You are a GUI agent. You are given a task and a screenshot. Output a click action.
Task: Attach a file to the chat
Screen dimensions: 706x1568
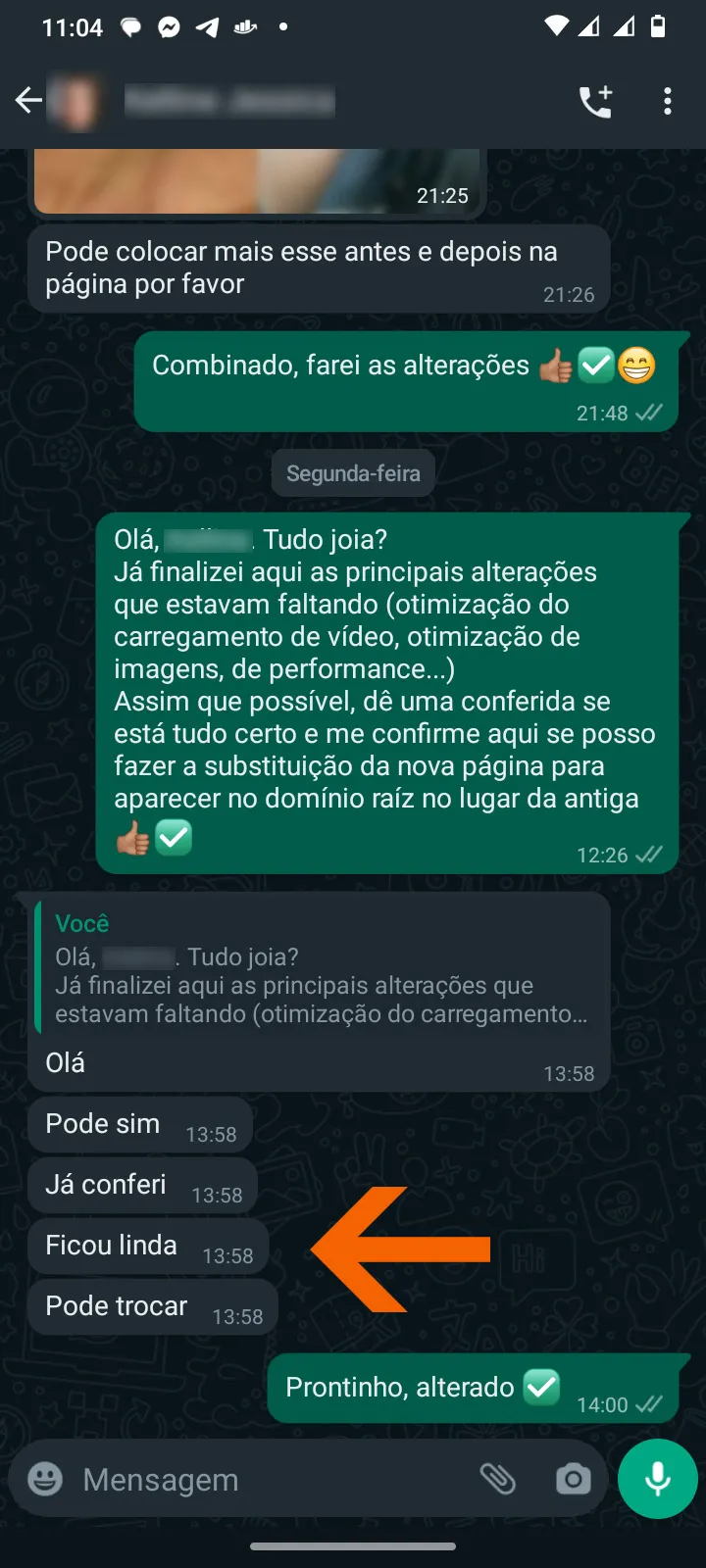[x=497, y=1479]
